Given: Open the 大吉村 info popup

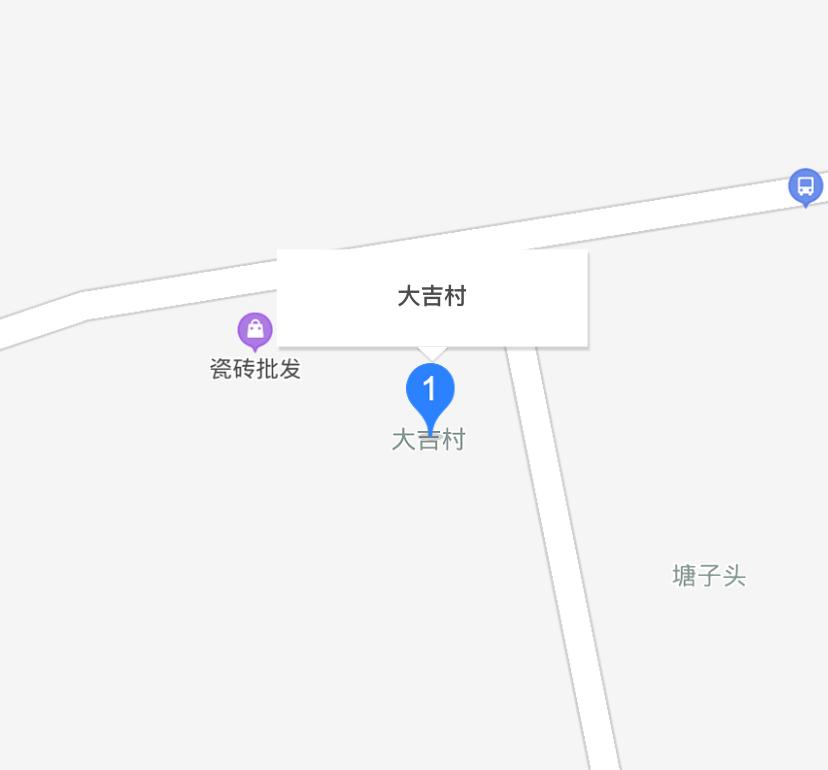Looking at the screenshot, I should 432,297.
